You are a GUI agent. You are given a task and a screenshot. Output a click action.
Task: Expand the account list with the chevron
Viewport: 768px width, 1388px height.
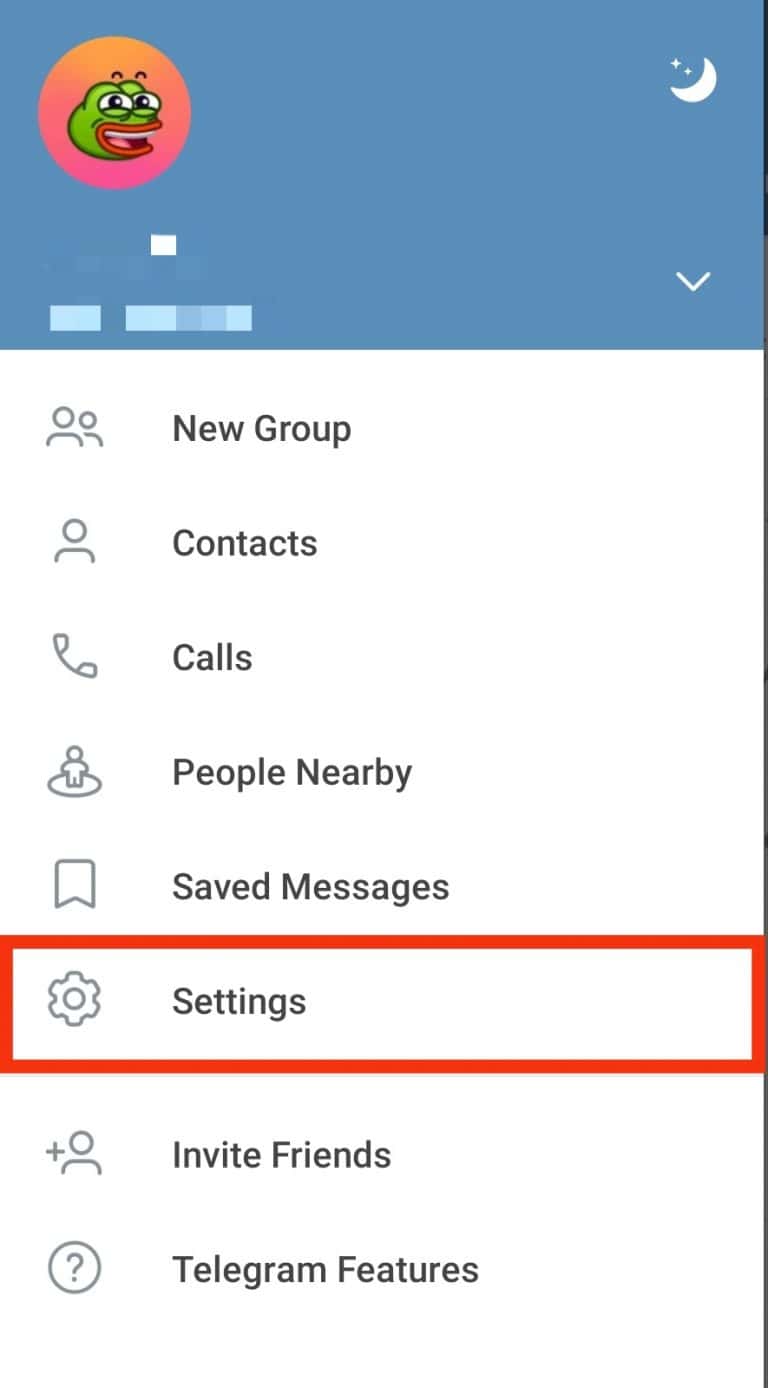coord(692,281)
